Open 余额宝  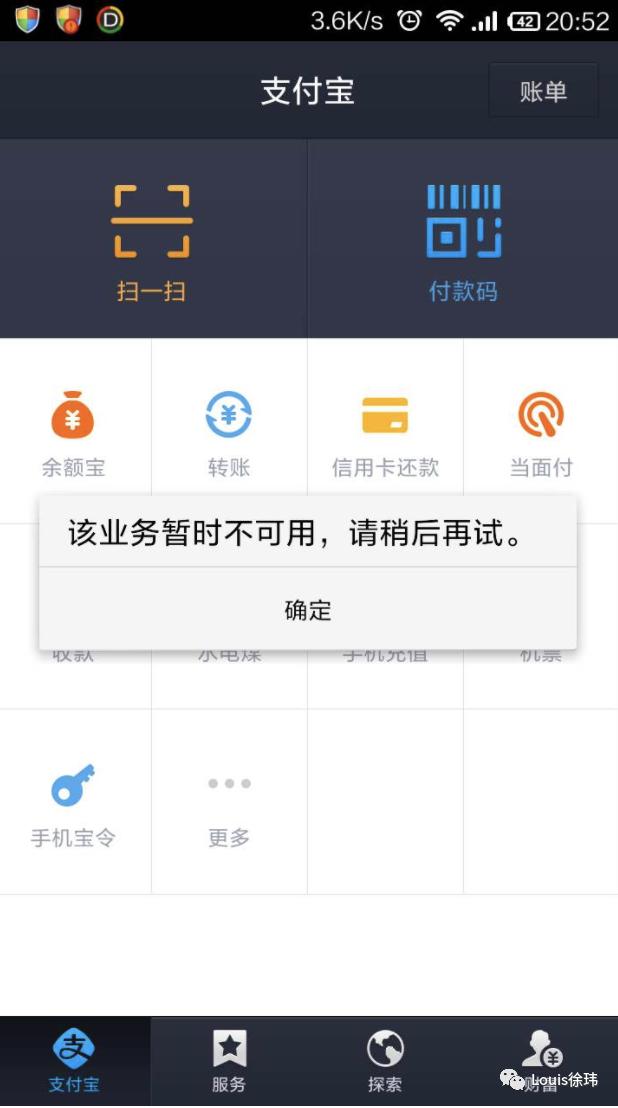click(x=73, y=432)
